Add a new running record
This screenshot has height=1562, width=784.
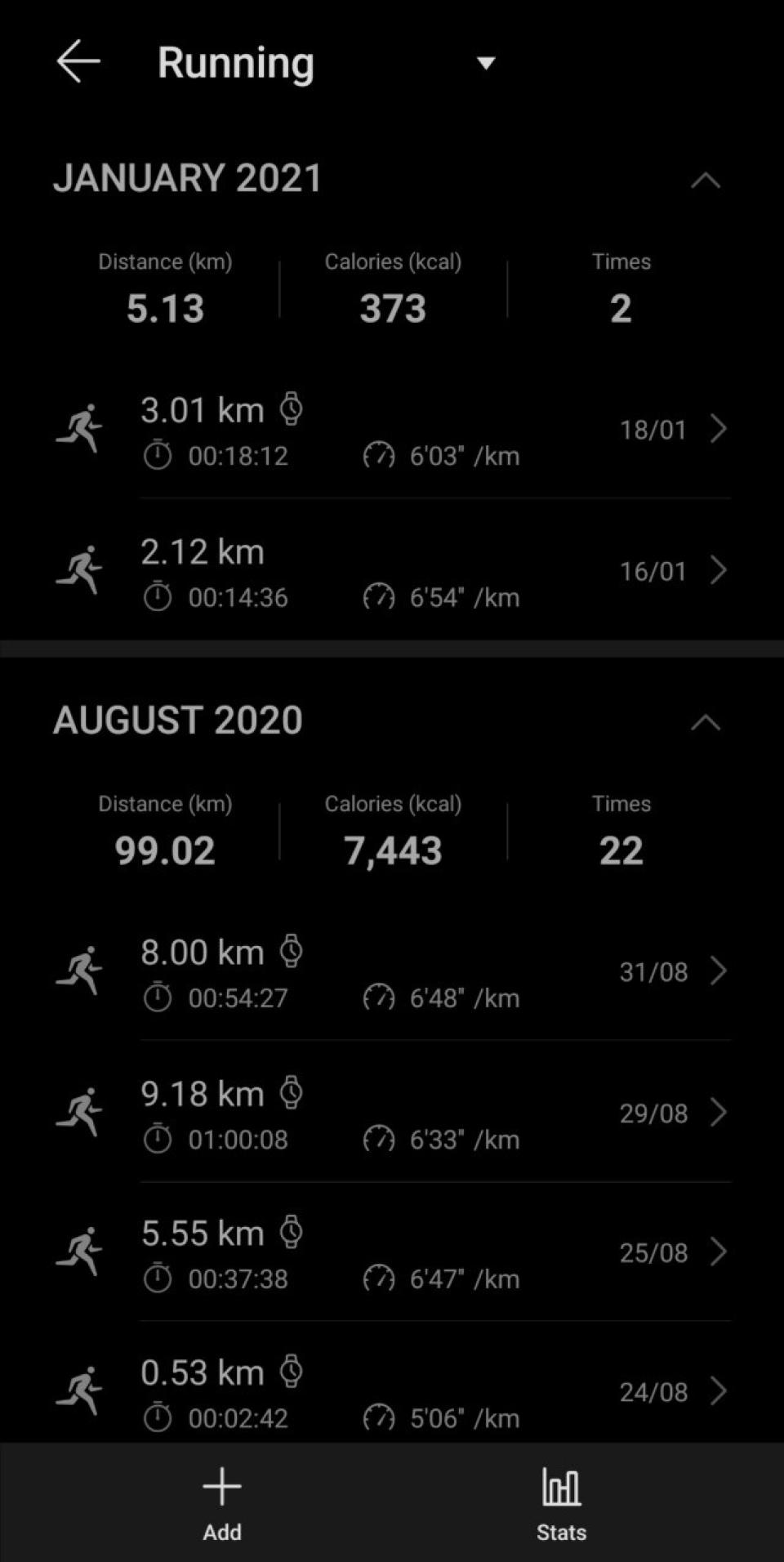click(x=222, y=1502)
